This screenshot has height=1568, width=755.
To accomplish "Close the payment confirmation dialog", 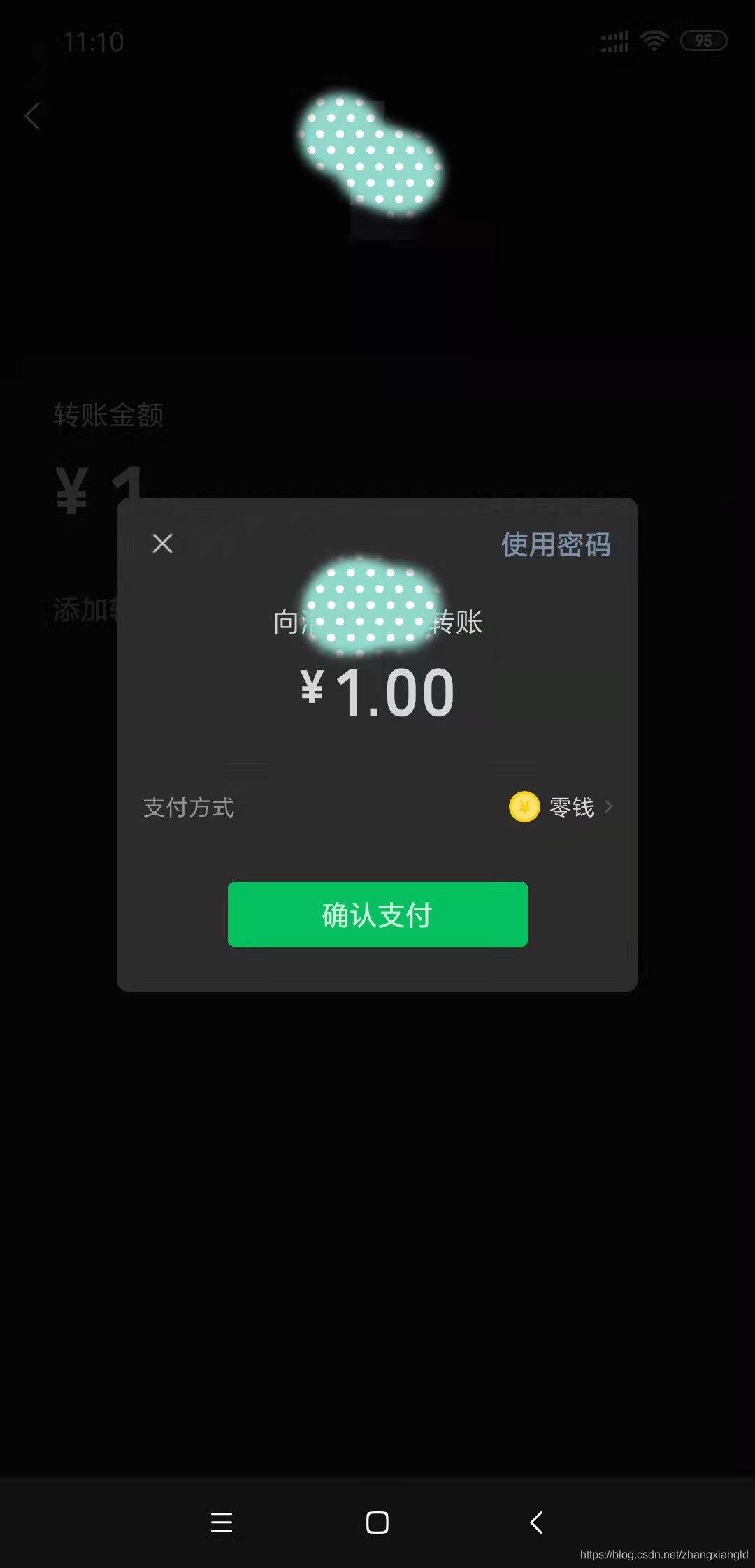I will [162, 544].
